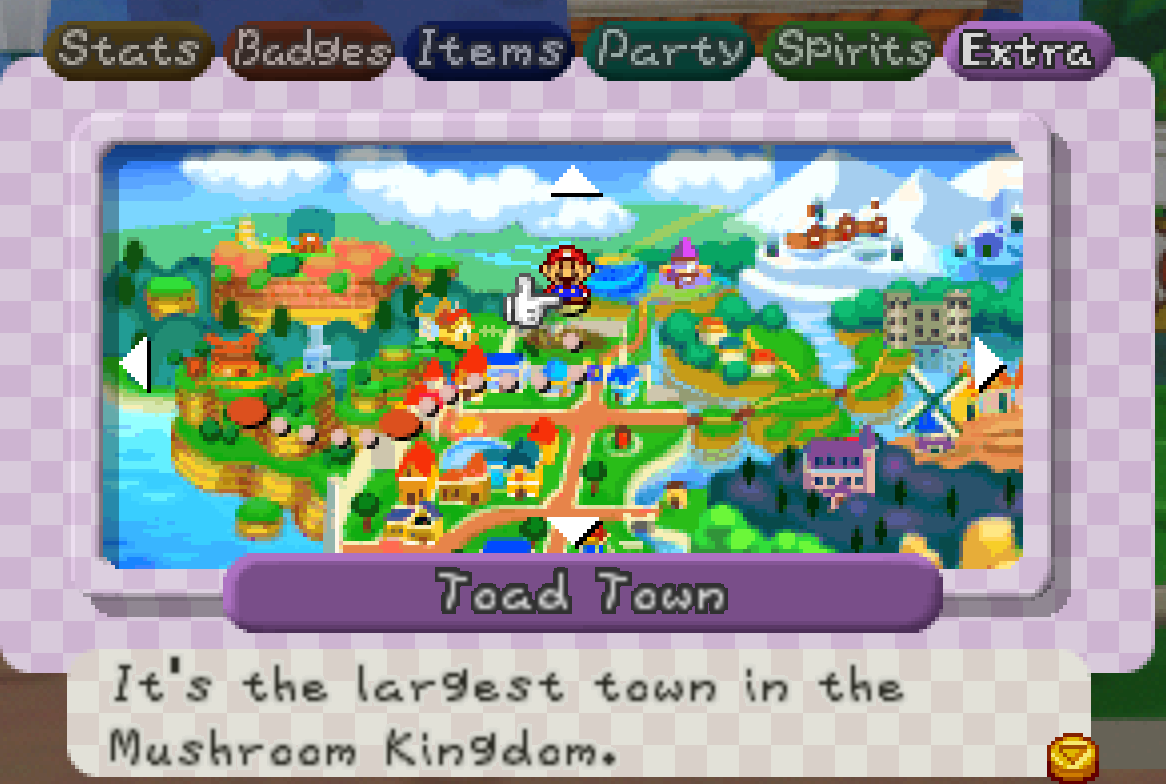The height and width of the screenshot is (784, 1166).
Task: Switch to the Party tab
Action: pos(667,50)
